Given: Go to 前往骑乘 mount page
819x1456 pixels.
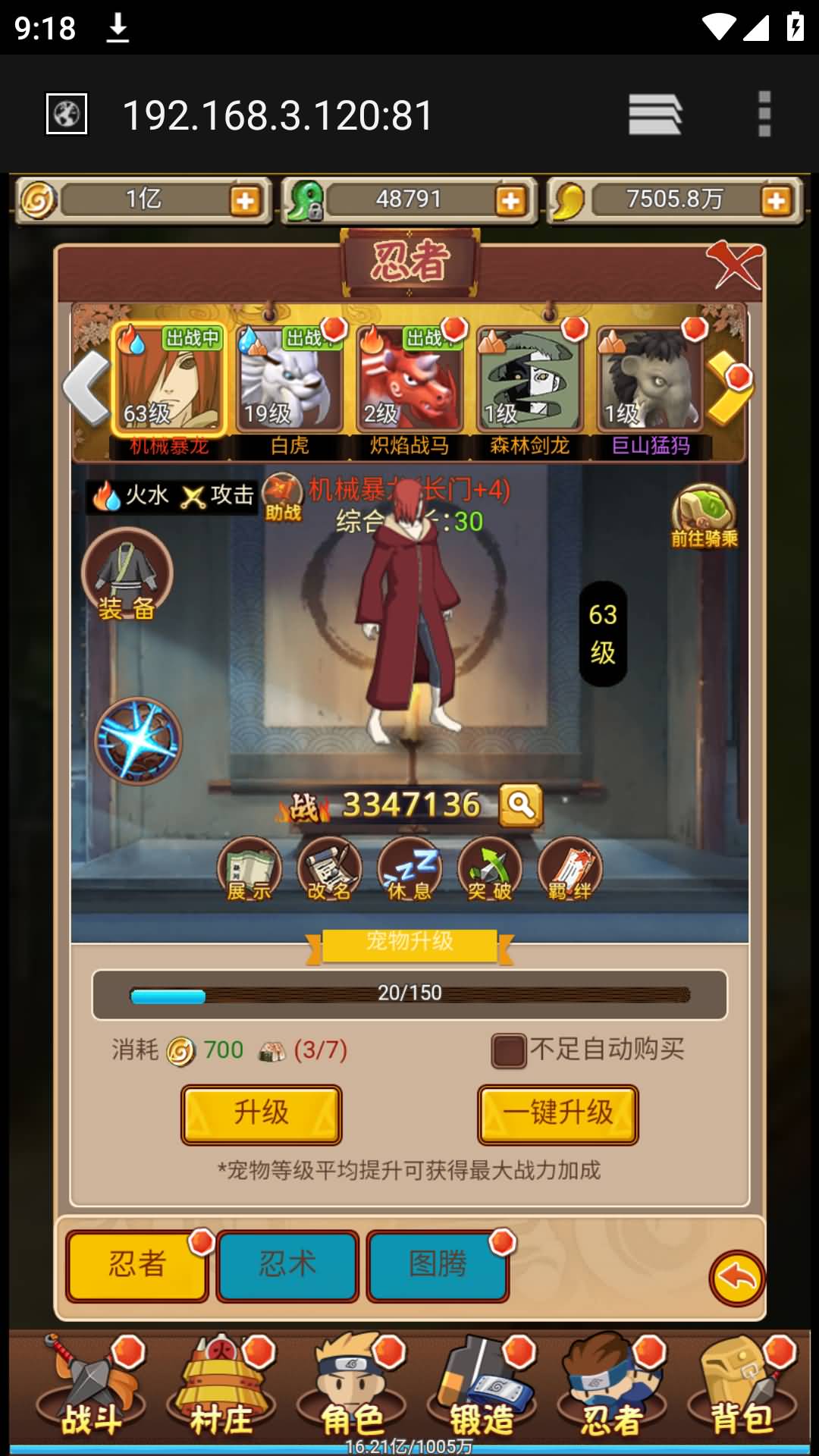Looking at the screenshot, I should pyautogui.click(x=704, y=516).
